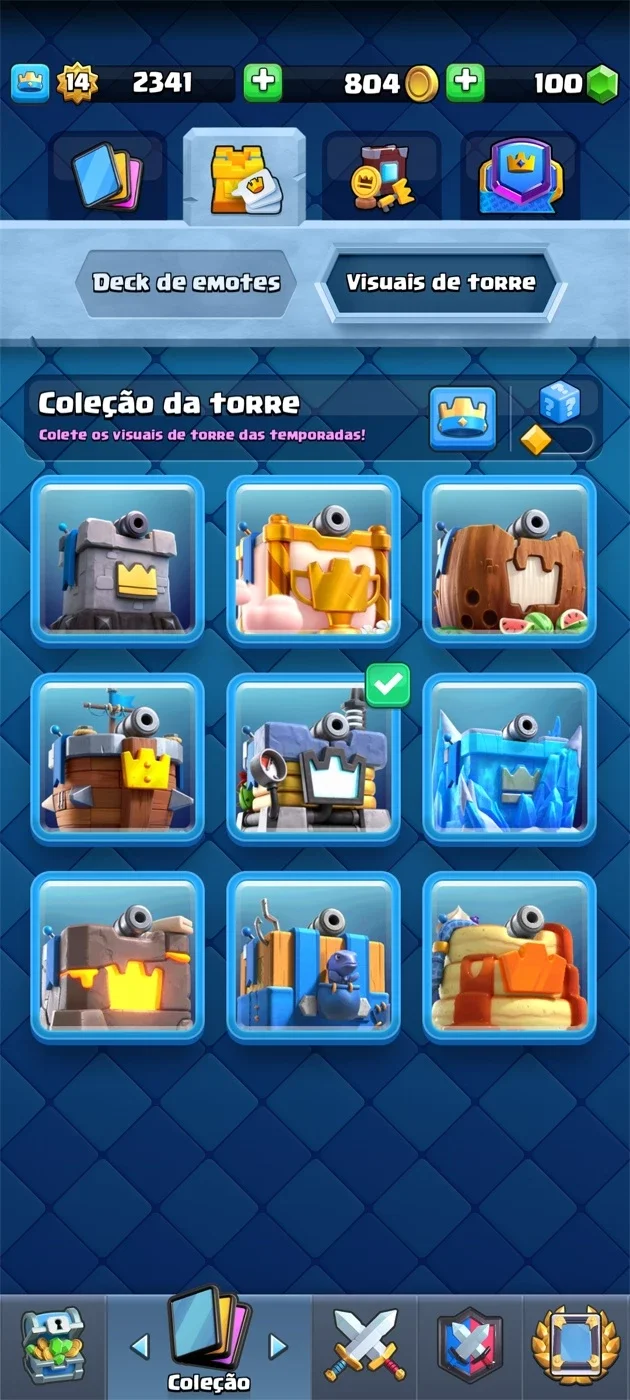
Task: Add gold with plus beside 804 coins
Action: (465, 83)
